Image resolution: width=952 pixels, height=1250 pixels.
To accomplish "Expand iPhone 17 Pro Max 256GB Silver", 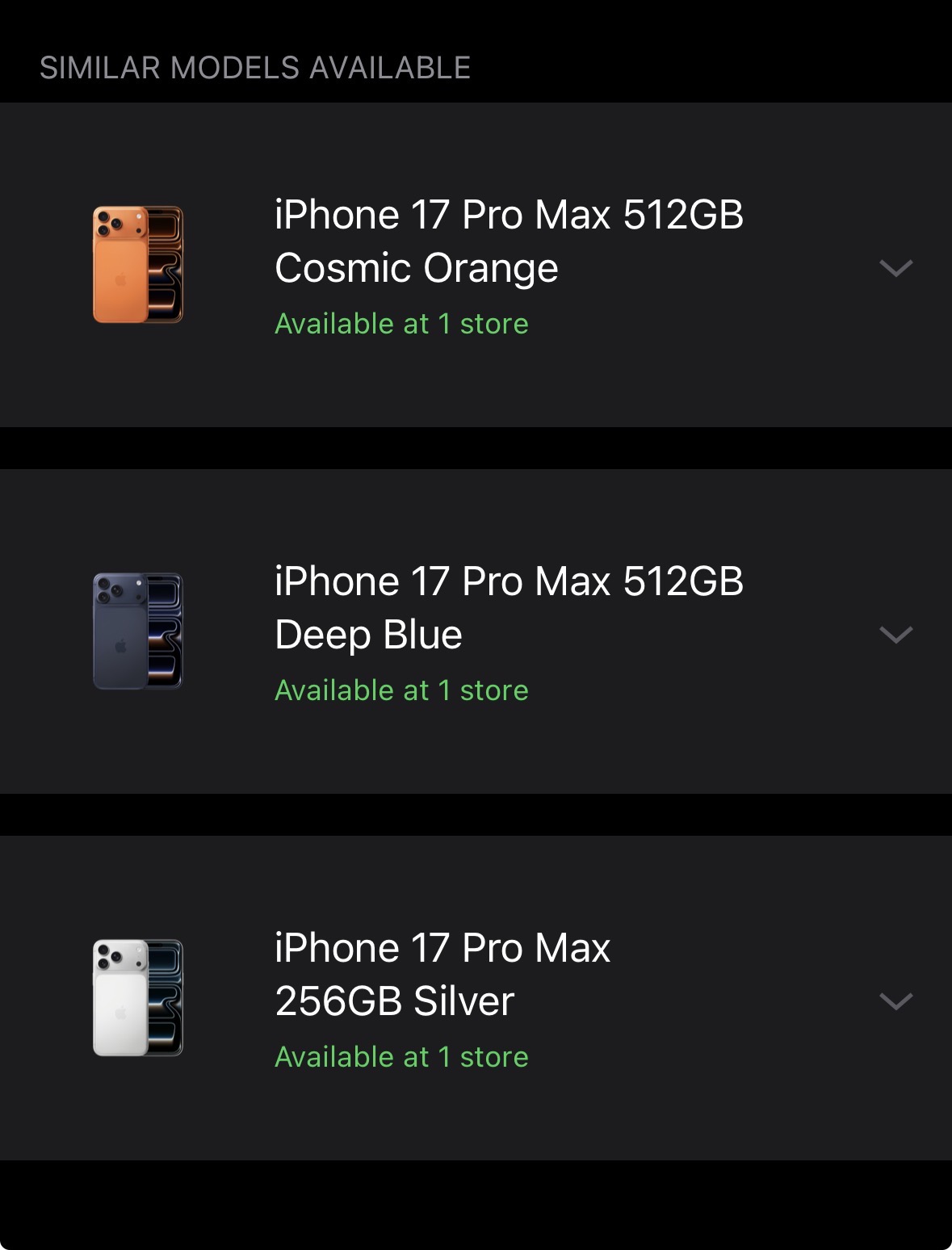I will point(895,1001).
